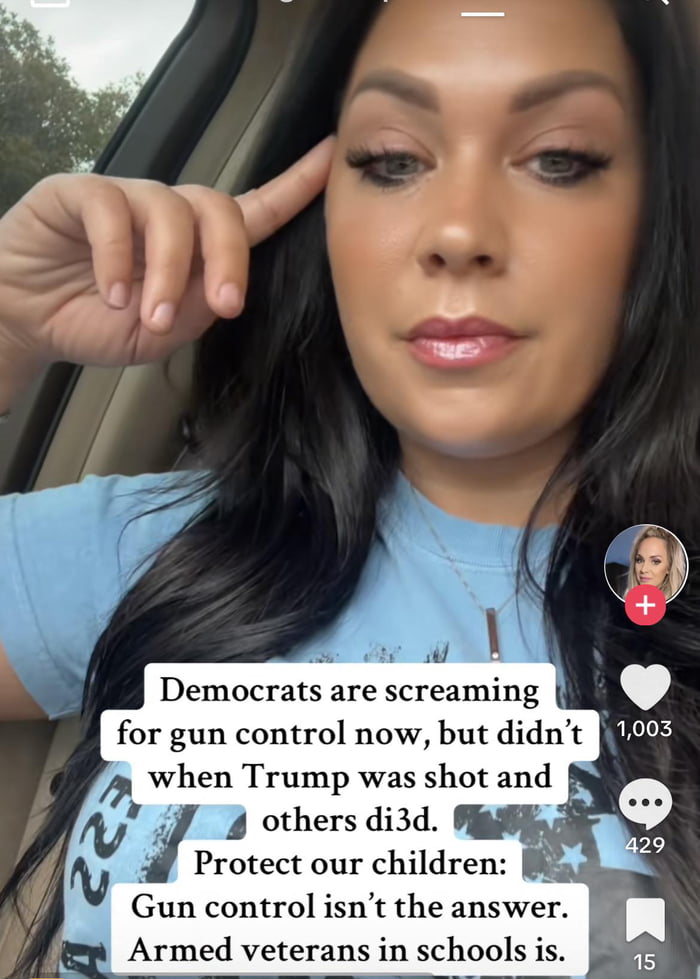
Task: Bookmark this video to favorites
Action: tap(645, 920)
